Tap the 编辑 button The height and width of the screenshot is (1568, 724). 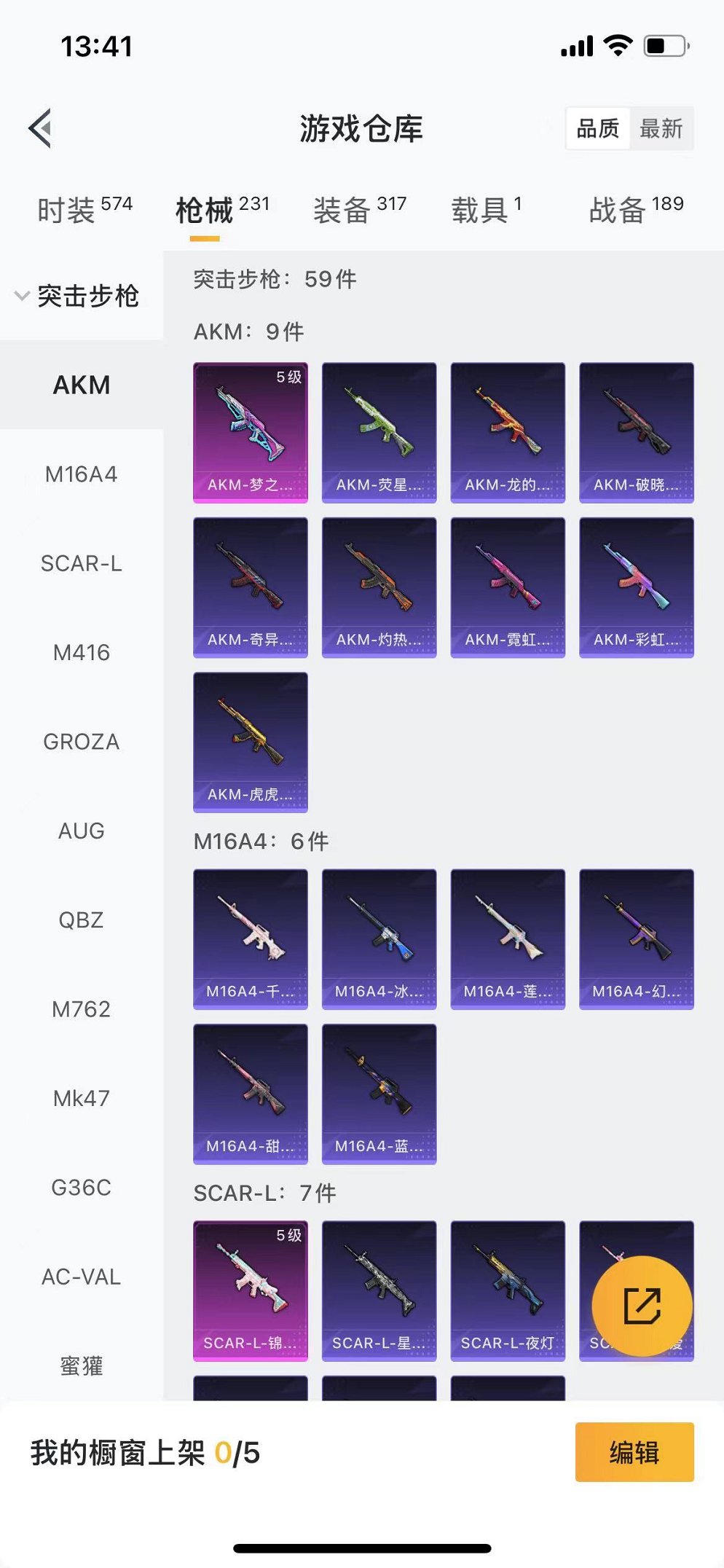click(x=634, y=1451)
